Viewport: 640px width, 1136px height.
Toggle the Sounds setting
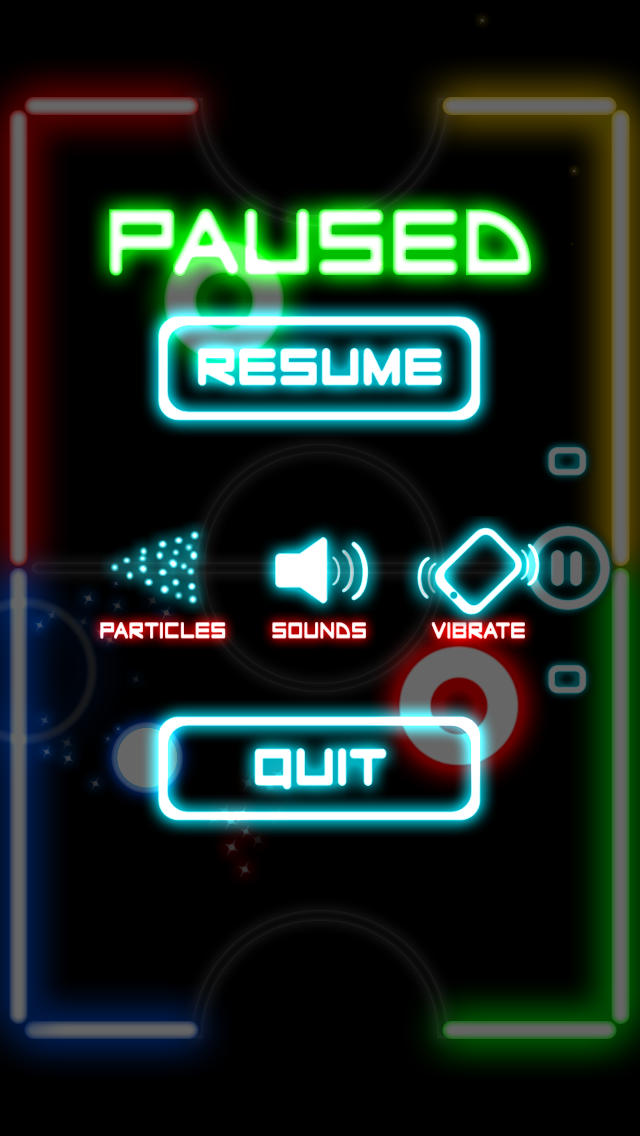tap(319, 585)
